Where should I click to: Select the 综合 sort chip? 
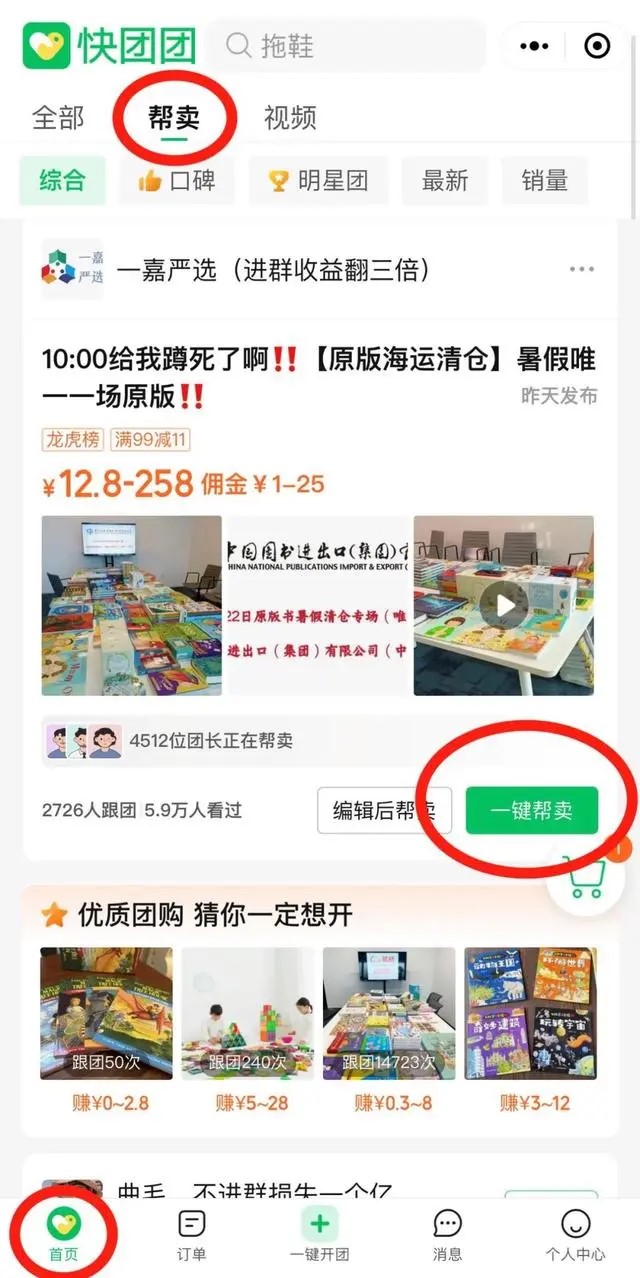(62, 181)
